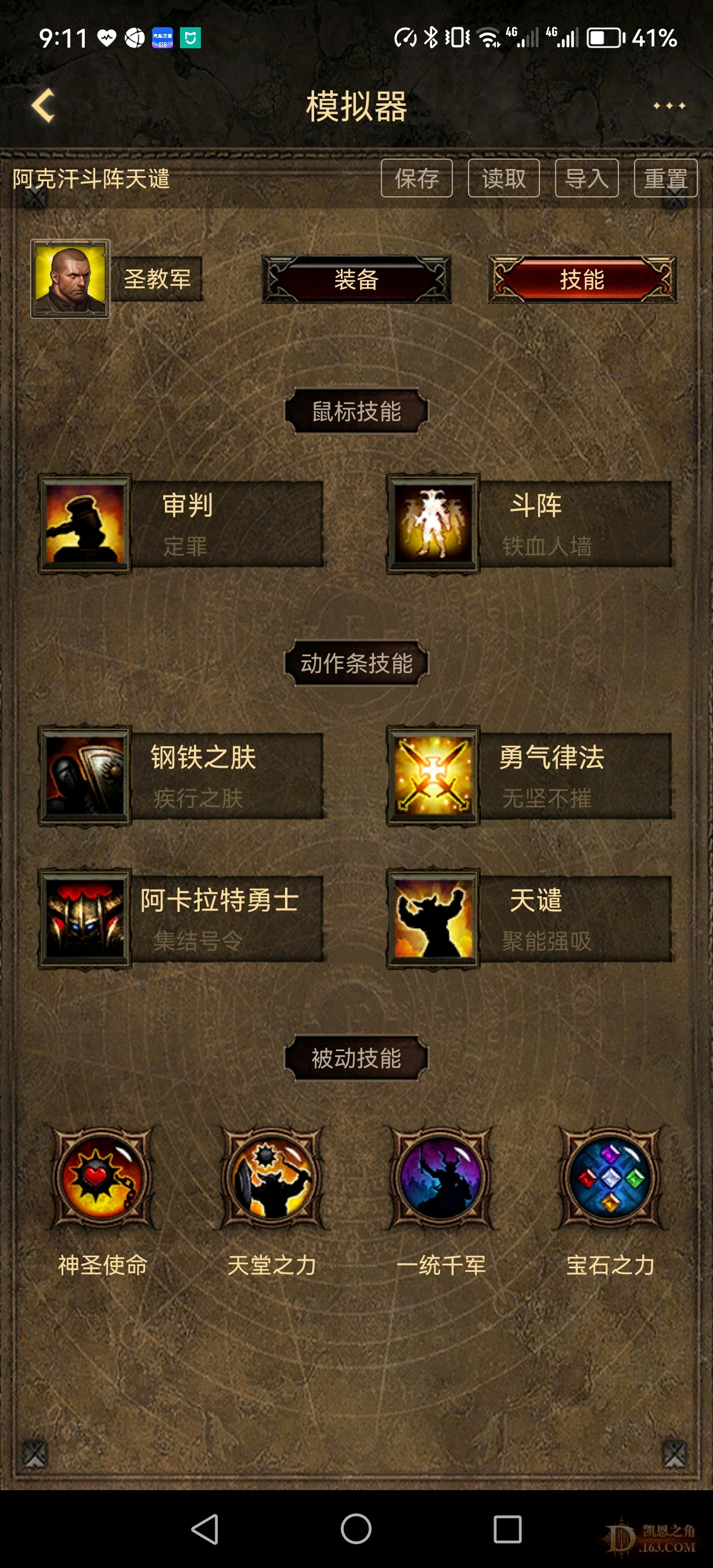
Task: Select the 宝石之力 passive skill
Action: (x=610, y=1178)
